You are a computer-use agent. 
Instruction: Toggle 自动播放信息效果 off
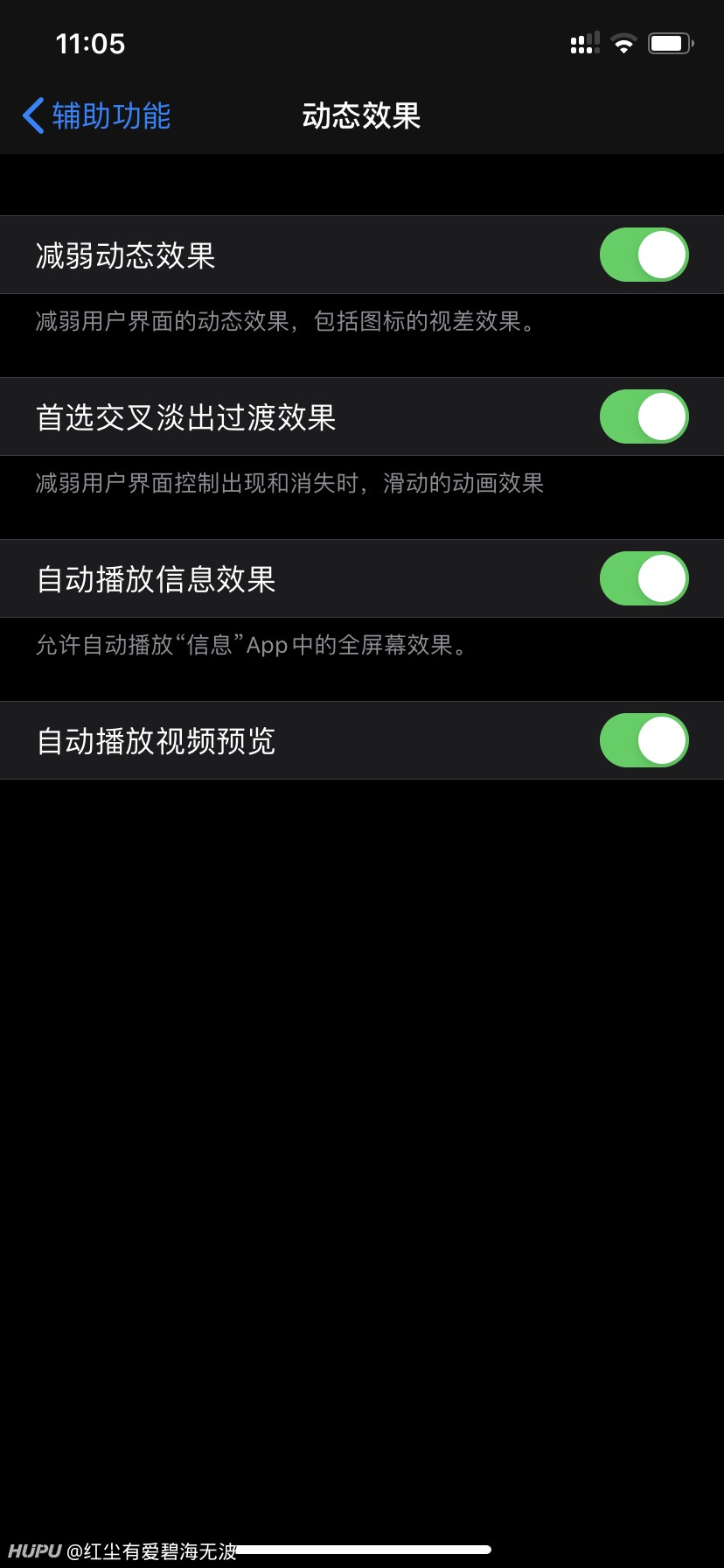coord(644,578)
